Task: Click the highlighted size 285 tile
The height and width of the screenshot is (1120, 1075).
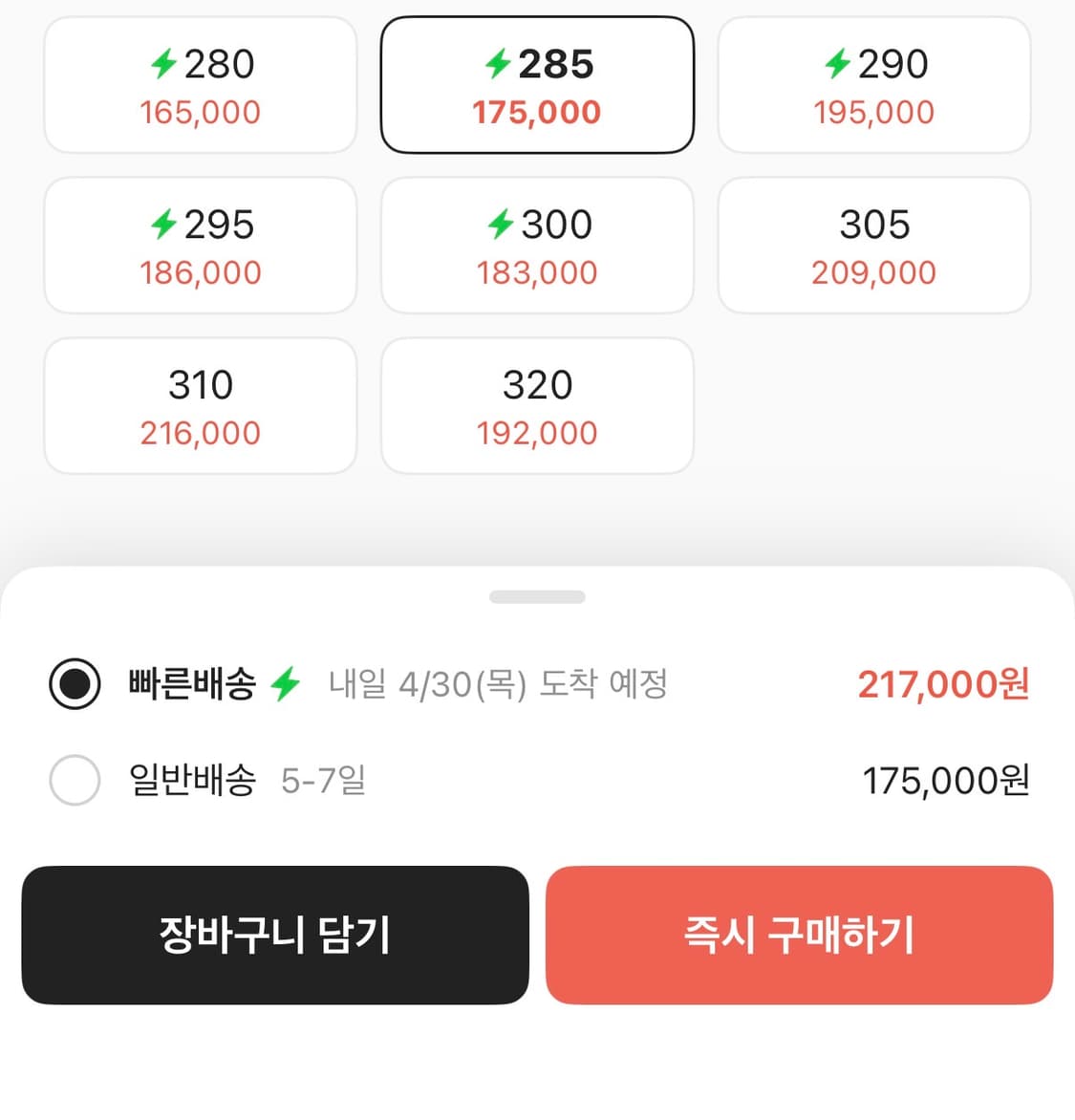Action: pyautogui.click(x=537, y=84)
